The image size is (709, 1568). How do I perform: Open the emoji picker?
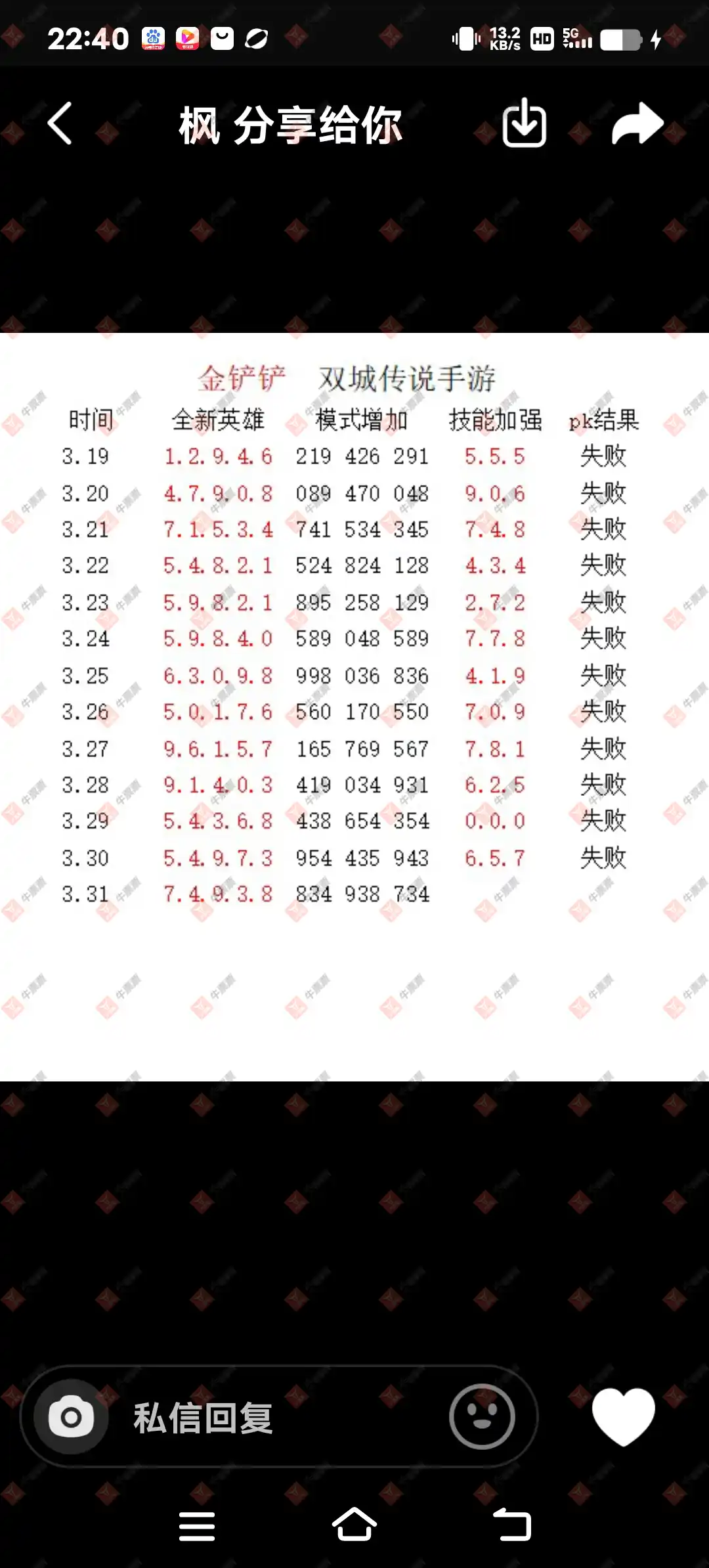(x=482, y=1417)
